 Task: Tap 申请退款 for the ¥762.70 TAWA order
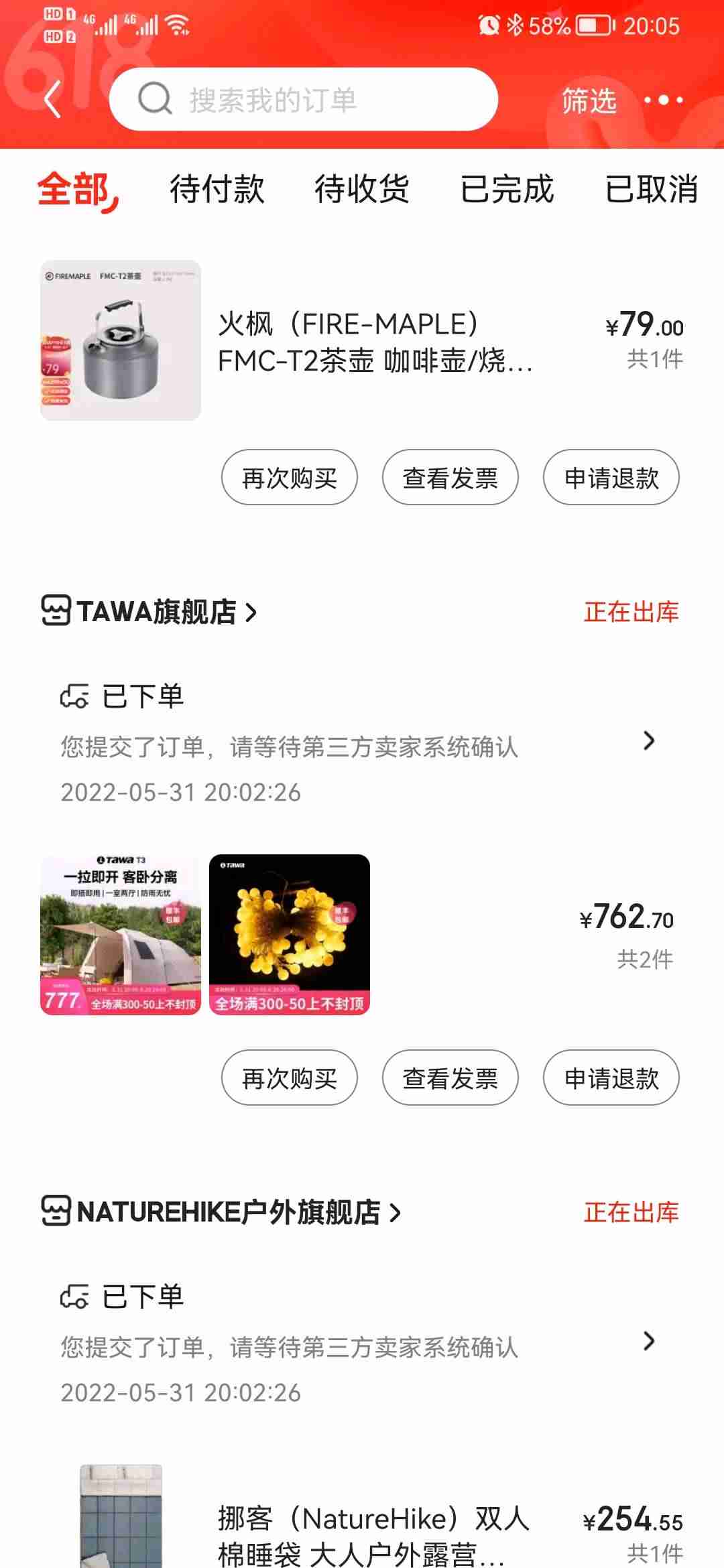[x=611, y=1078]
